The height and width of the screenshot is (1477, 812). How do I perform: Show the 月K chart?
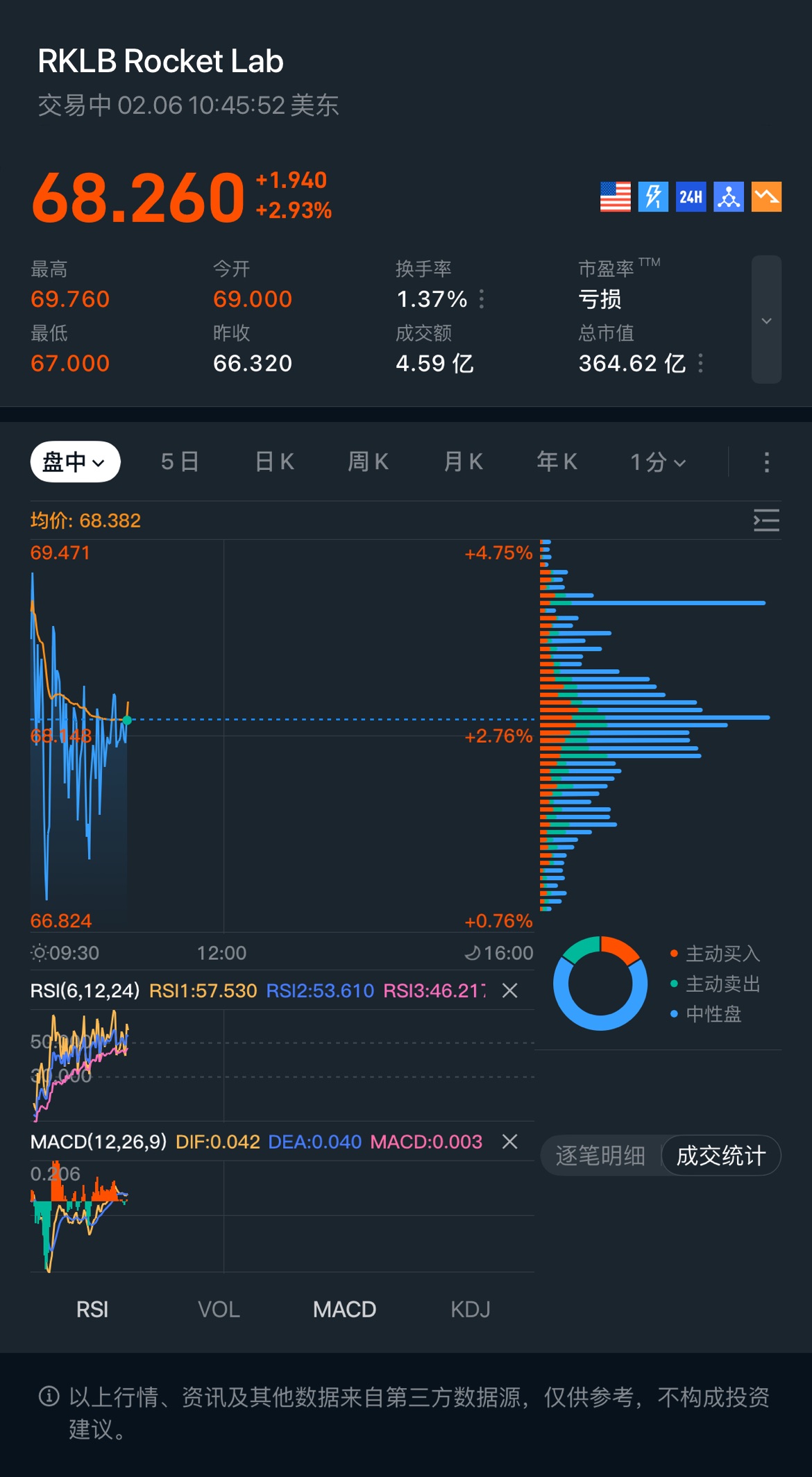(463, 462)
